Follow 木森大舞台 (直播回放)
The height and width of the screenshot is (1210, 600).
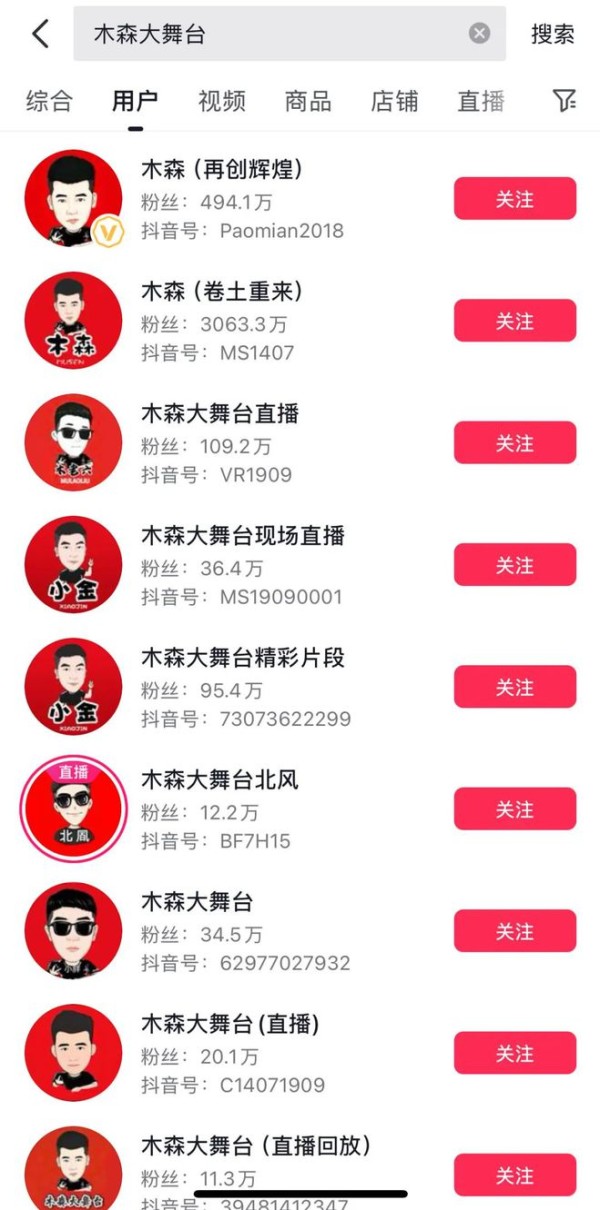tap(515, 1175)
